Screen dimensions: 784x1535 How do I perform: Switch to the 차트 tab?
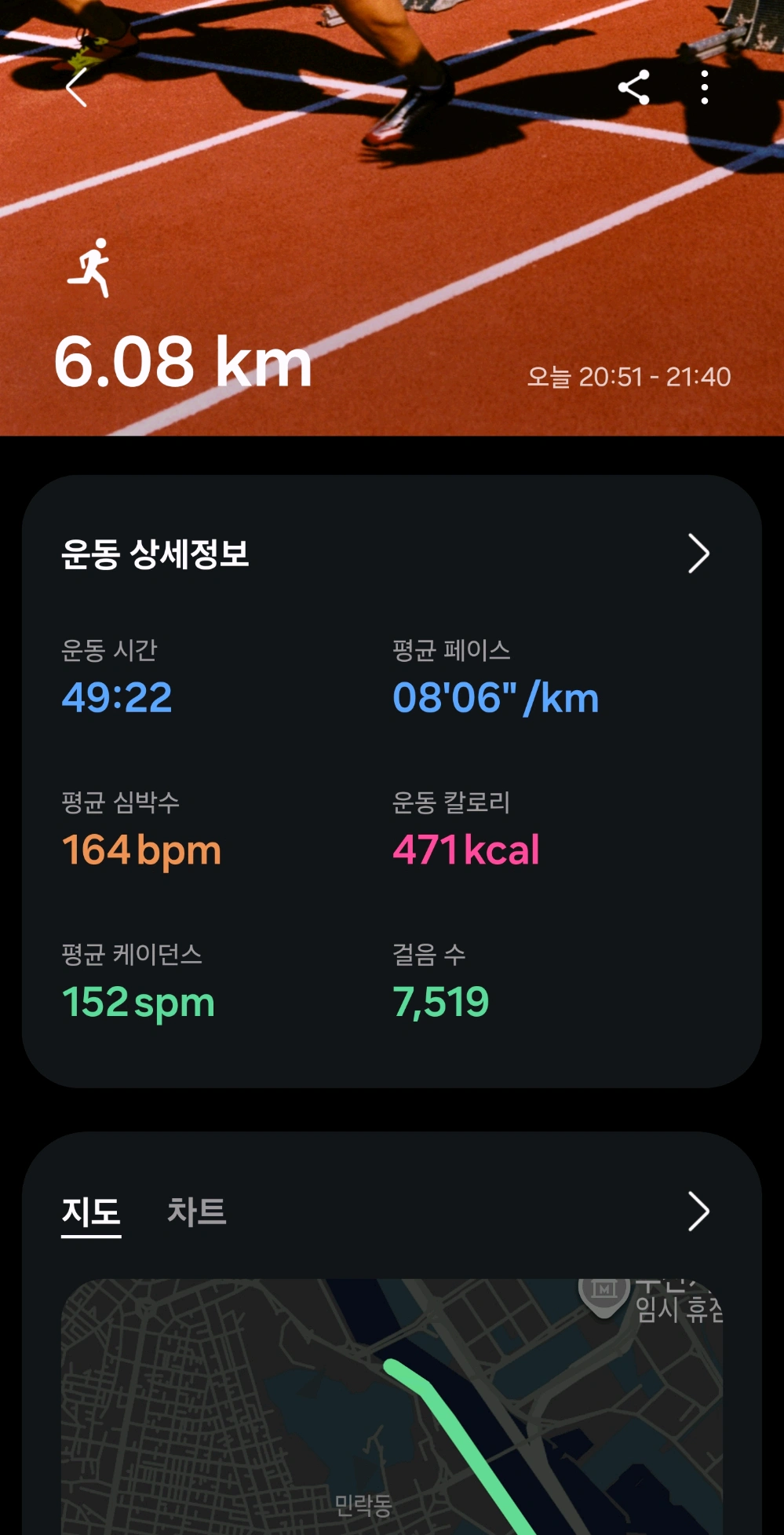point(196,1212)
